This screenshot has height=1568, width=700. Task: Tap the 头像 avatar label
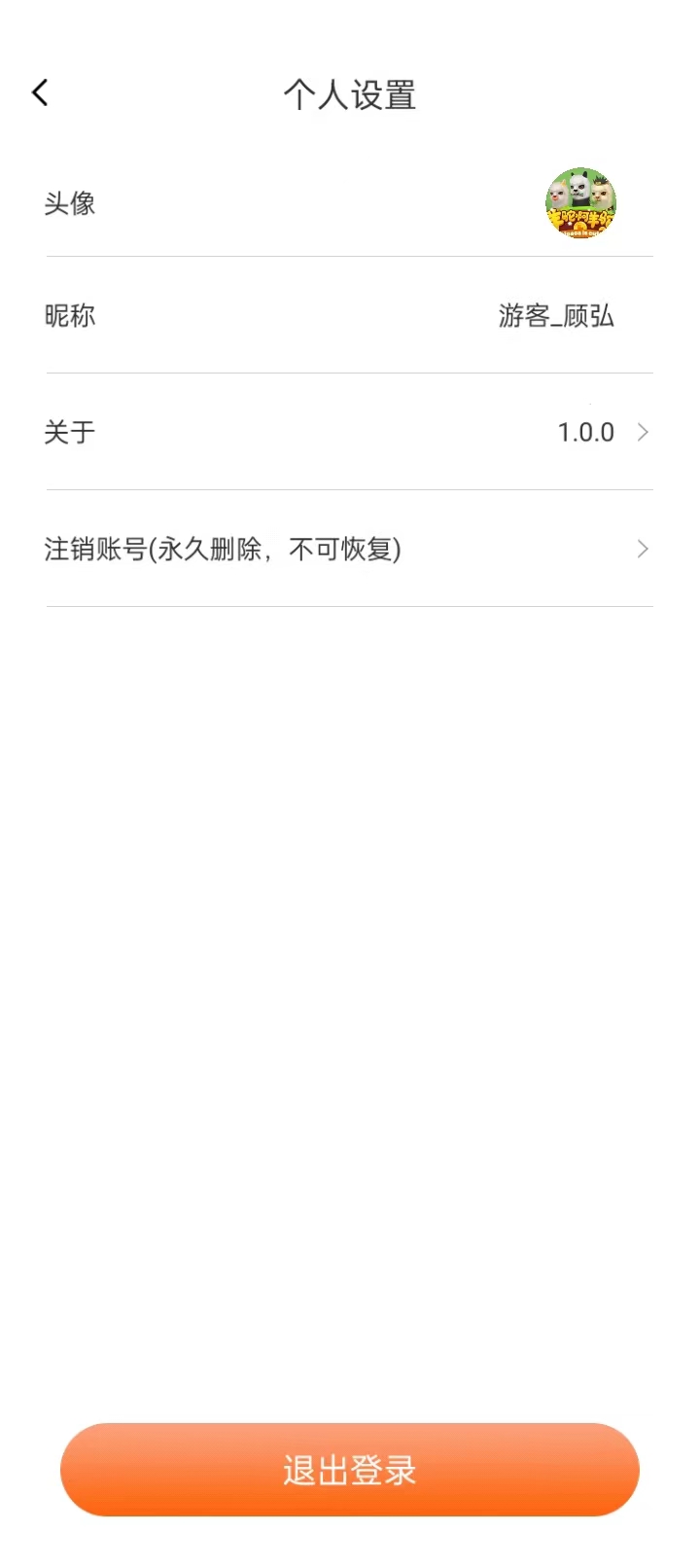[x=68, y=203]
